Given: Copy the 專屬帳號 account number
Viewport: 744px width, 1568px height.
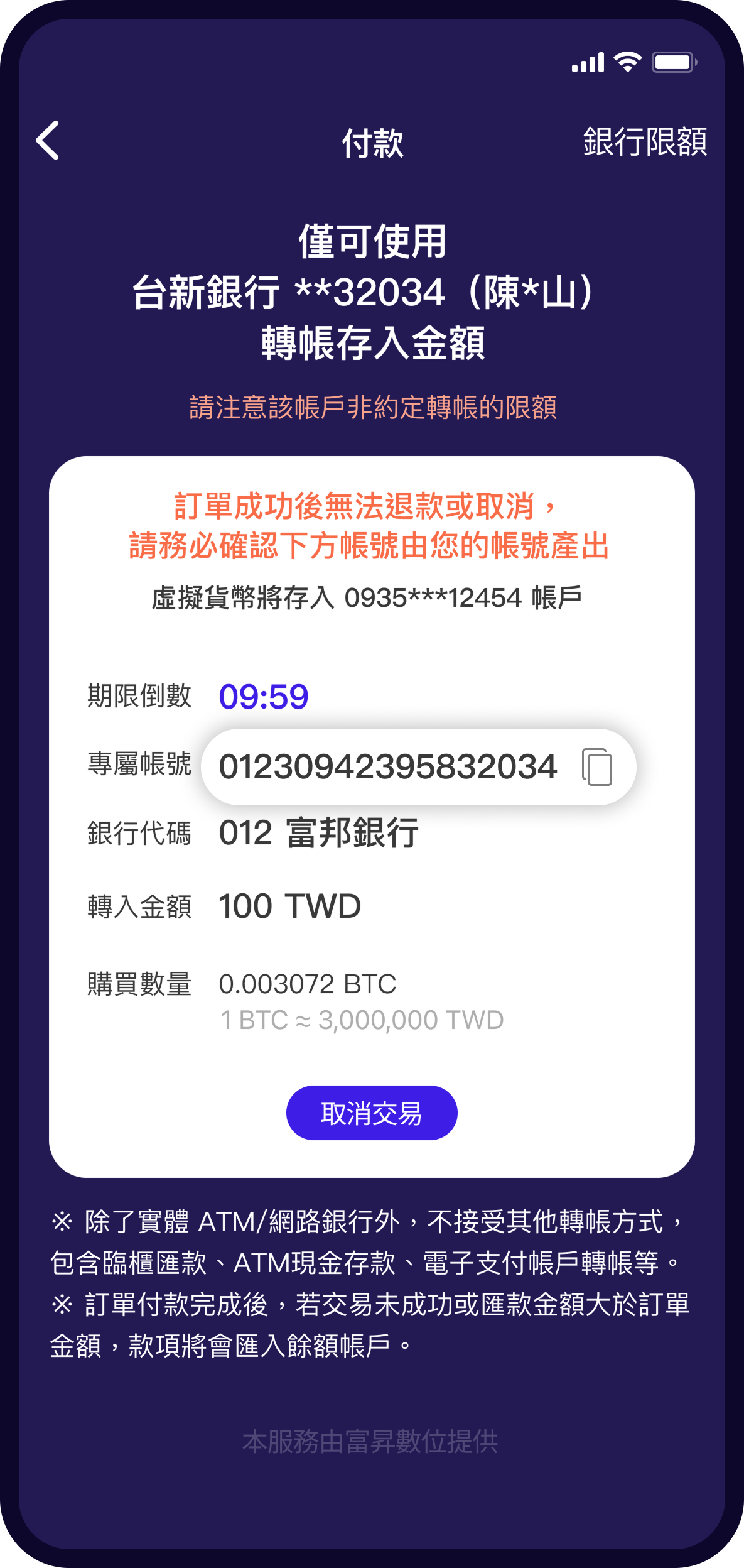Looking at the screenshot, I should [x=597, y=766].
